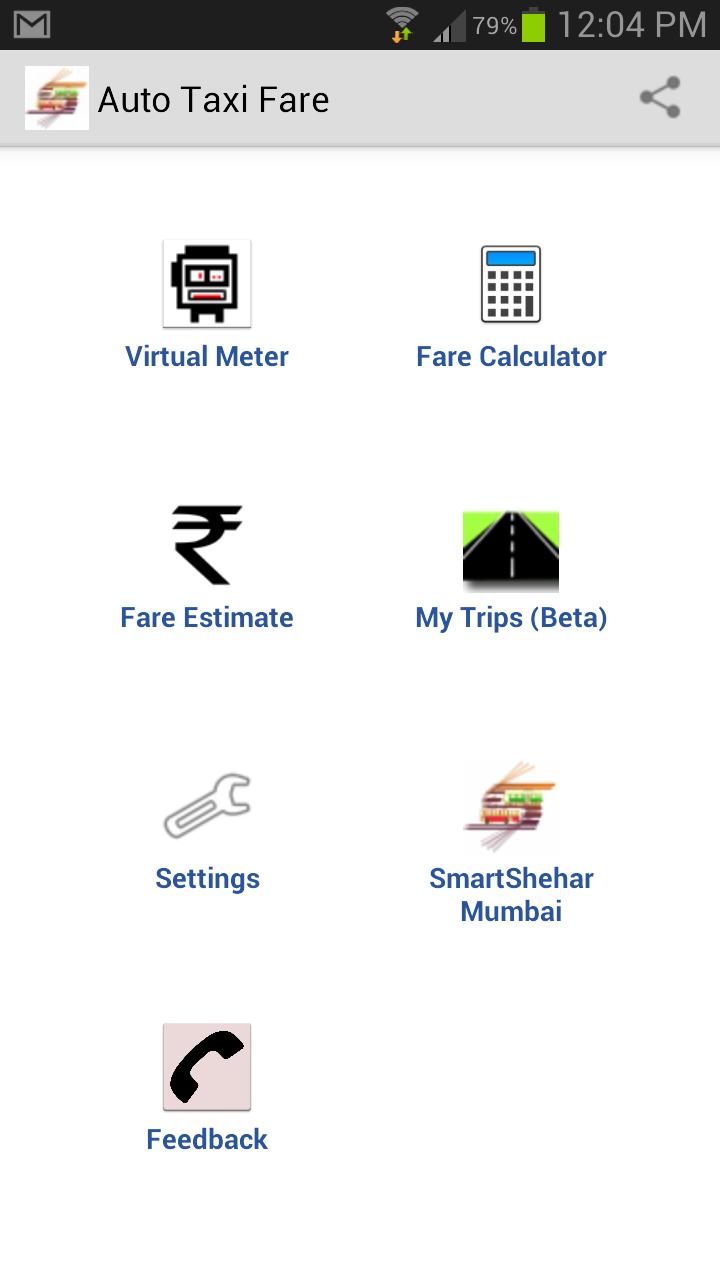Click the Settings wrench icon
The width and height of the screenshot is (720, 1280).
[x=206, y=806]
